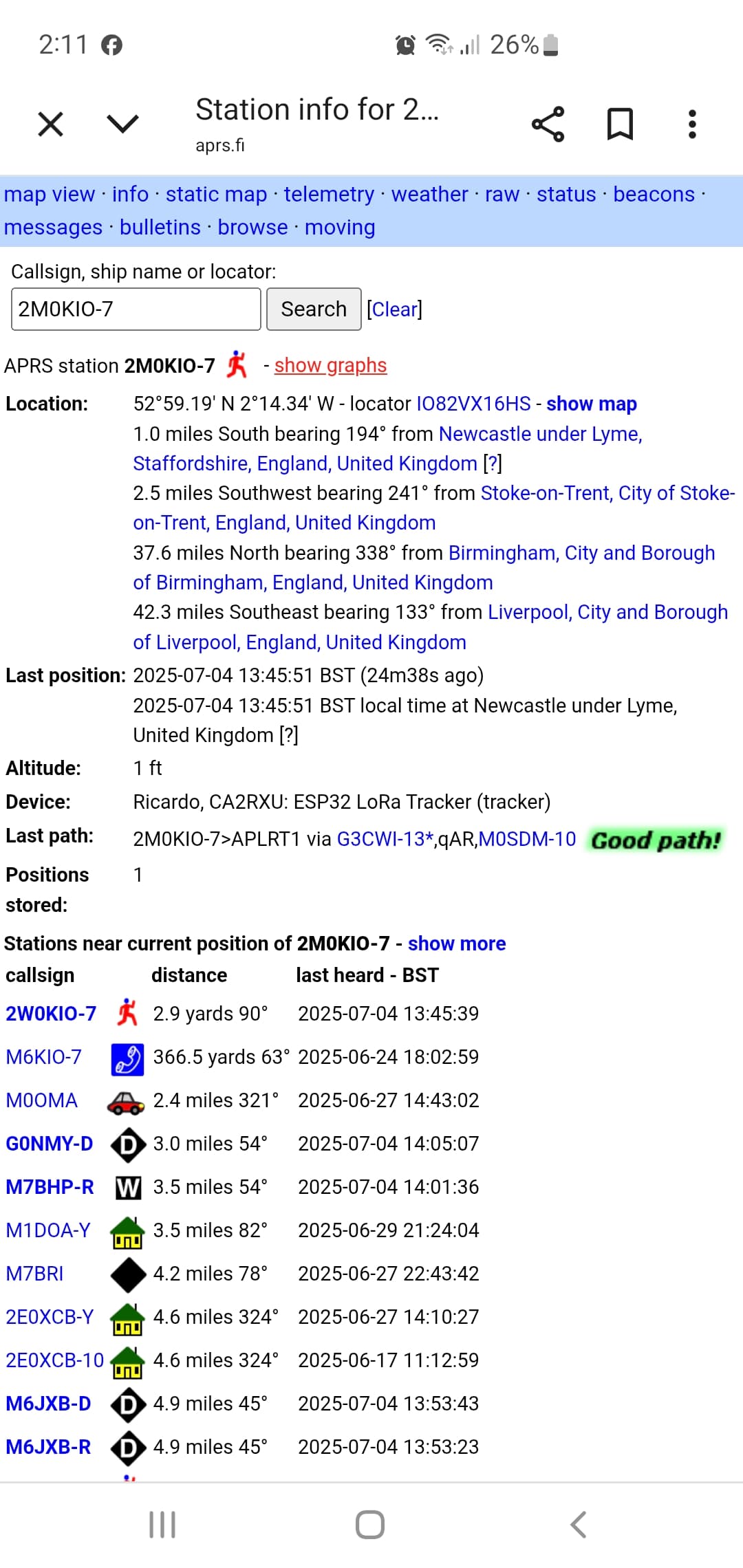Open nearby station G0NMY-D
The image size is (743, 1568).
pyautogui.click(x=49, y=1144)
